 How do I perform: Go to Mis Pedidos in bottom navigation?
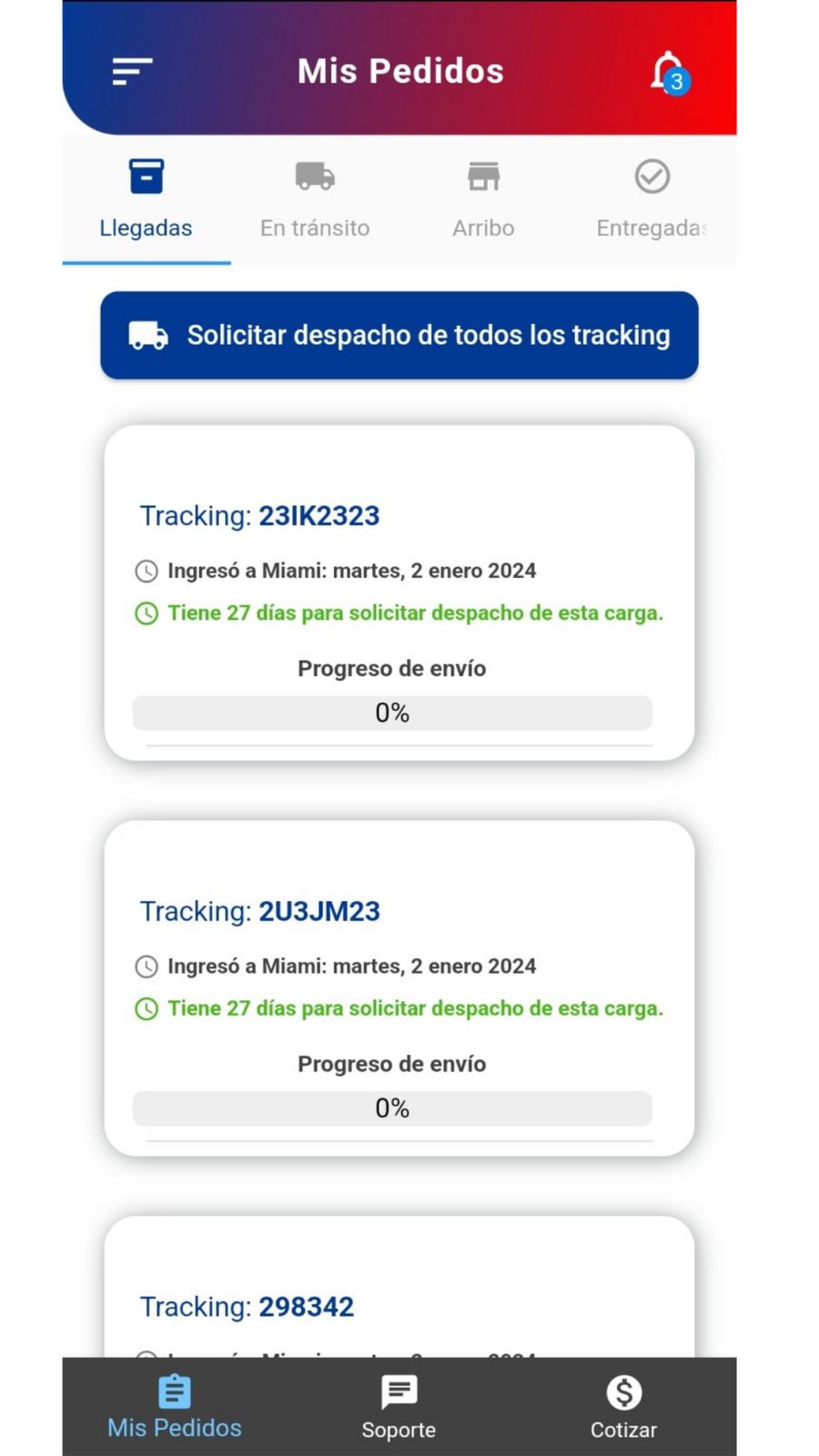[x=175, y=1407]
